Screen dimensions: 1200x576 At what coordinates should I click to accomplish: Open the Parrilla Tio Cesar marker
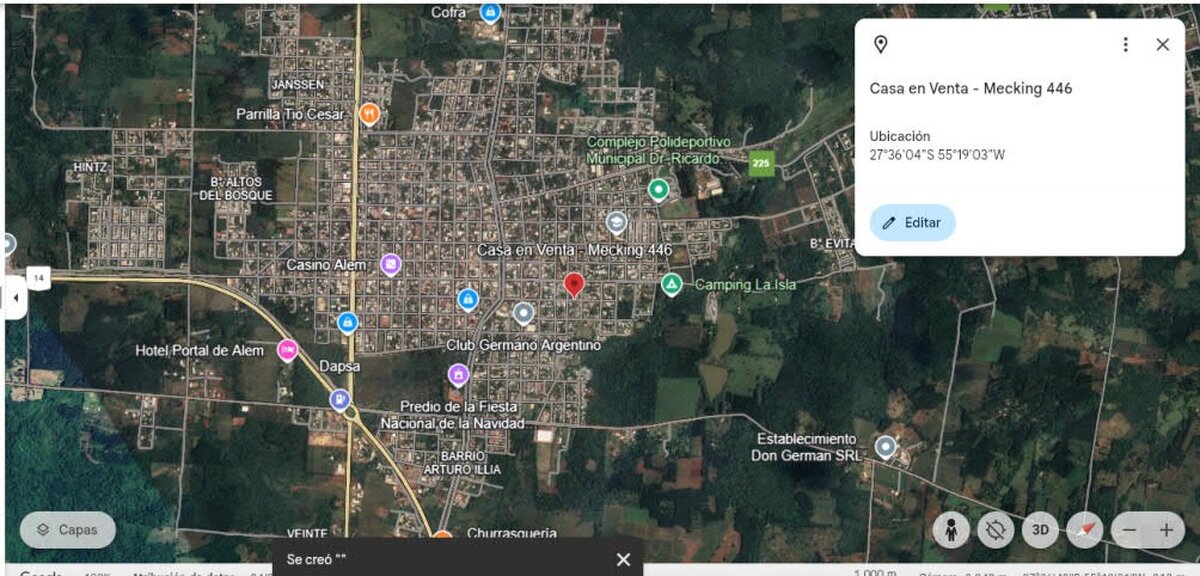(x=369, y=114)
